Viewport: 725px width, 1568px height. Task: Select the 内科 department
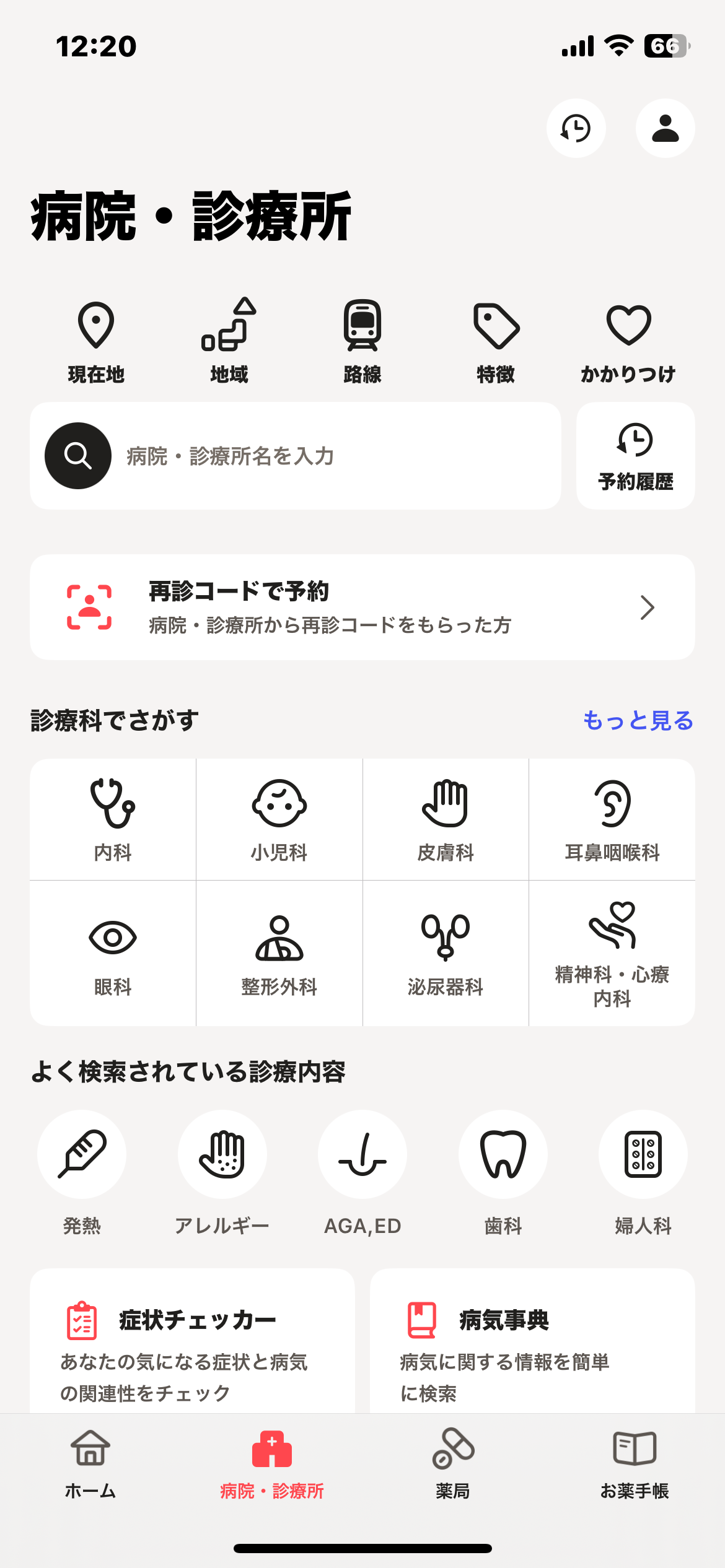[x=113, y=819]
